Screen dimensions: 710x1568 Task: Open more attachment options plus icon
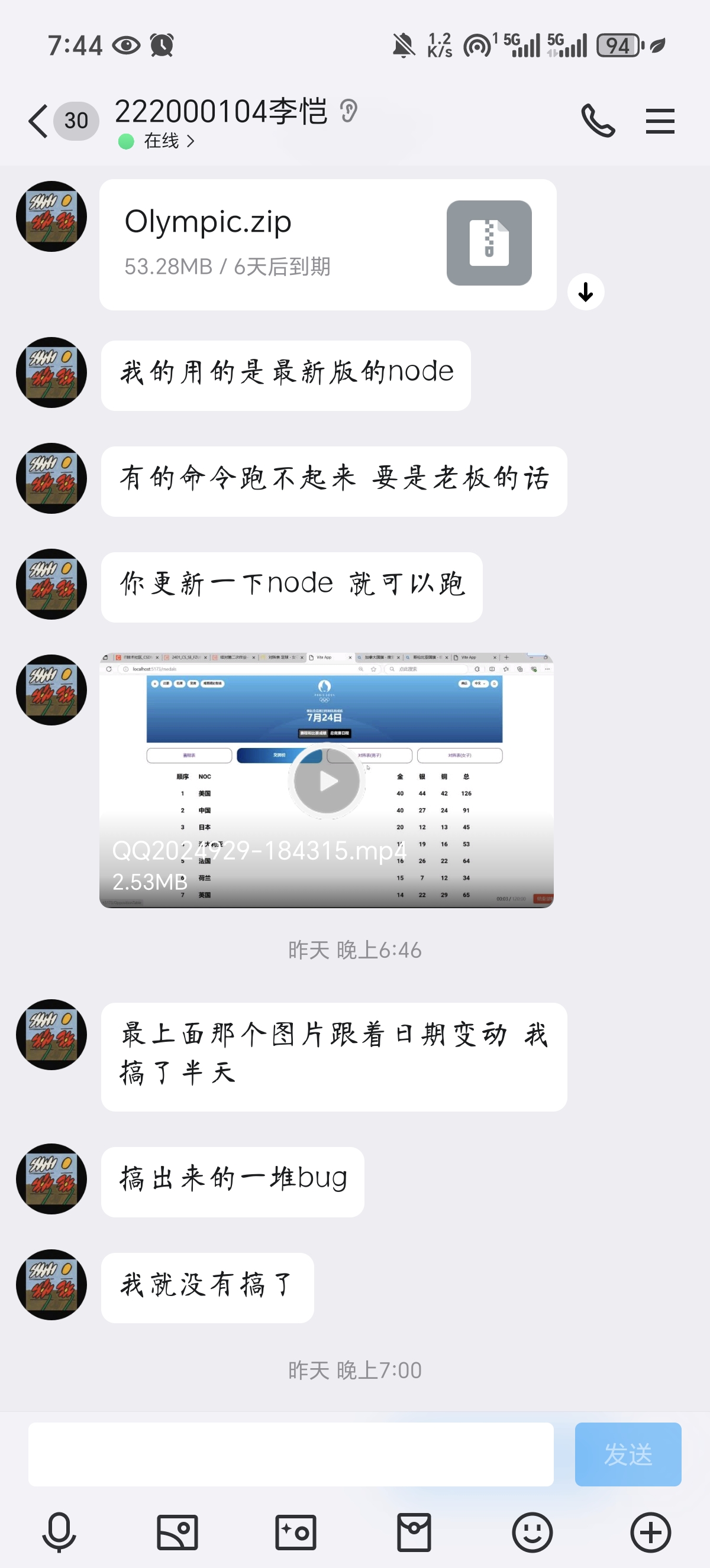[x=650, y=1531]
